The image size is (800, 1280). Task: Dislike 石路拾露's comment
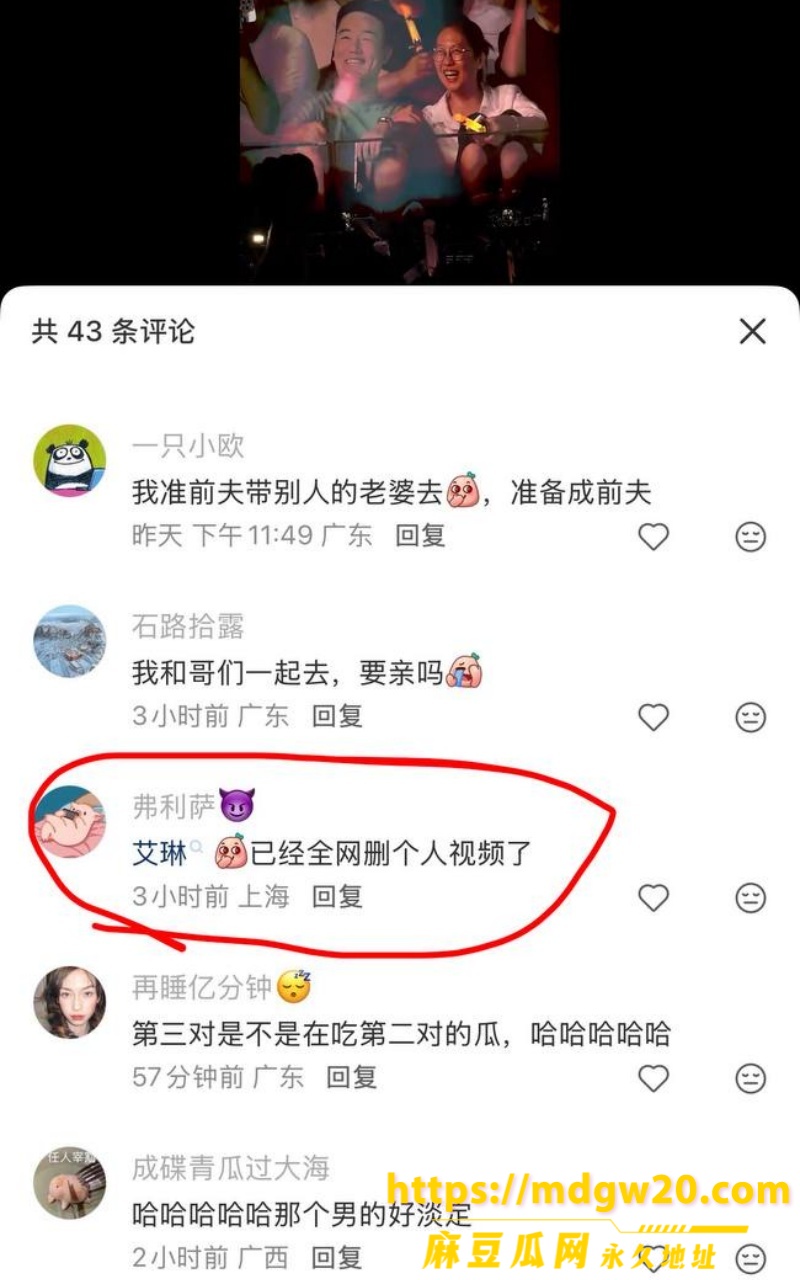[751, 717]
